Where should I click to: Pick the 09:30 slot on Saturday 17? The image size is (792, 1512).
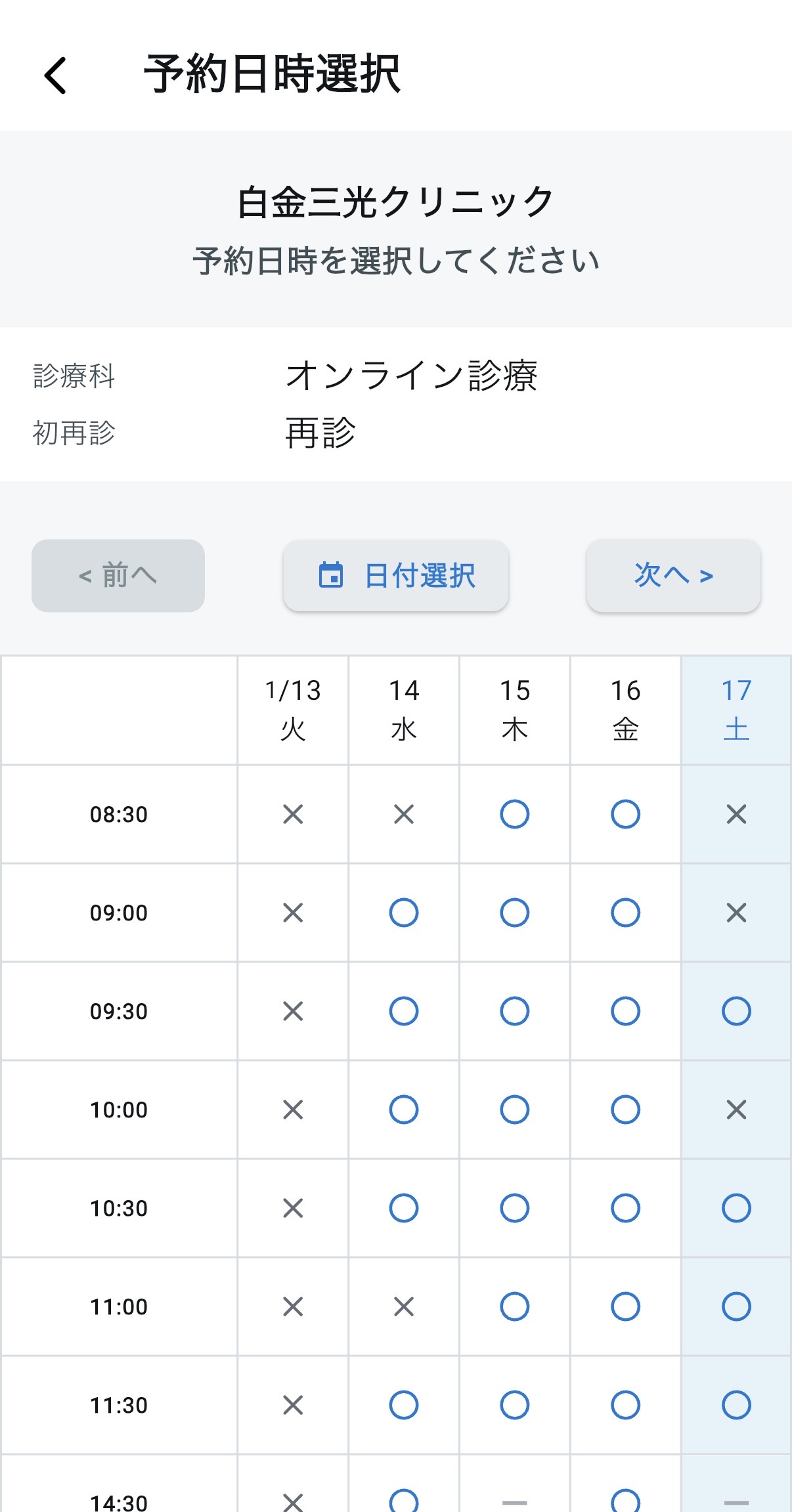[736, 1011]
